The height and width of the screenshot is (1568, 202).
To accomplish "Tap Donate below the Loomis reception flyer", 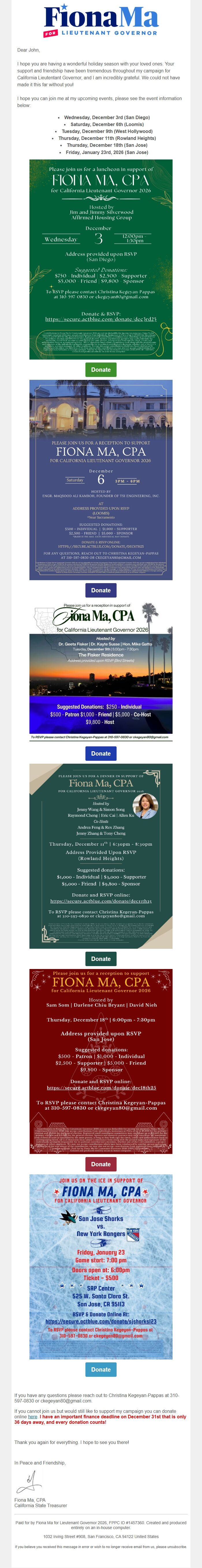I will [x=100, y=590].
